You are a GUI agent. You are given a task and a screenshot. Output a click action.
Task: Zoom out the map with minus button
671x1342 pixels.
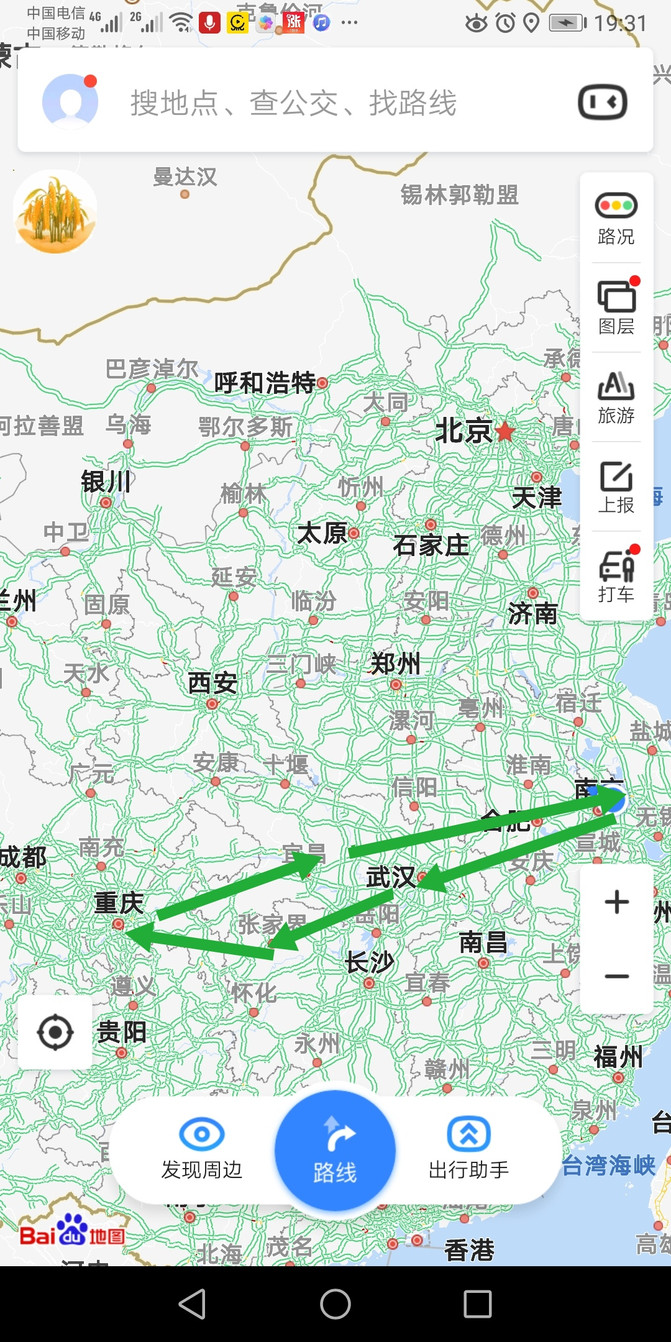(x=616, y=976)
